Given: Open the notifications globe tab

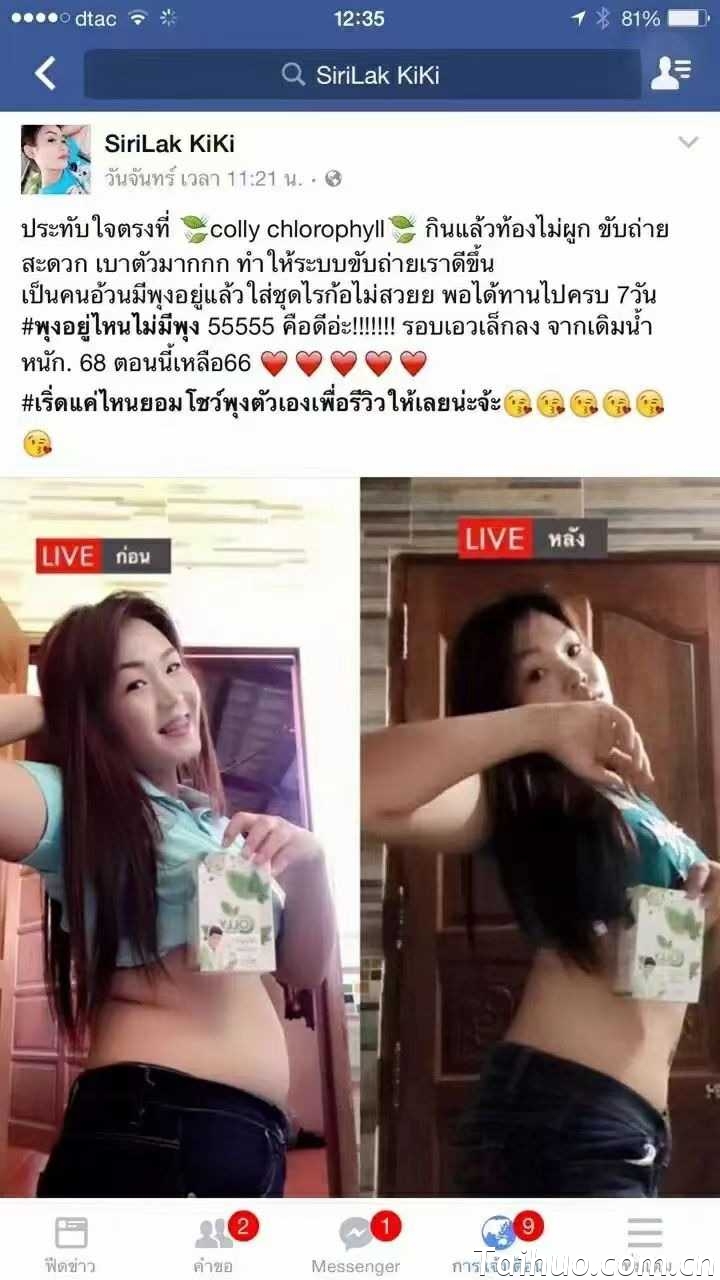Looking at the screenshot, I should 498,1243.
